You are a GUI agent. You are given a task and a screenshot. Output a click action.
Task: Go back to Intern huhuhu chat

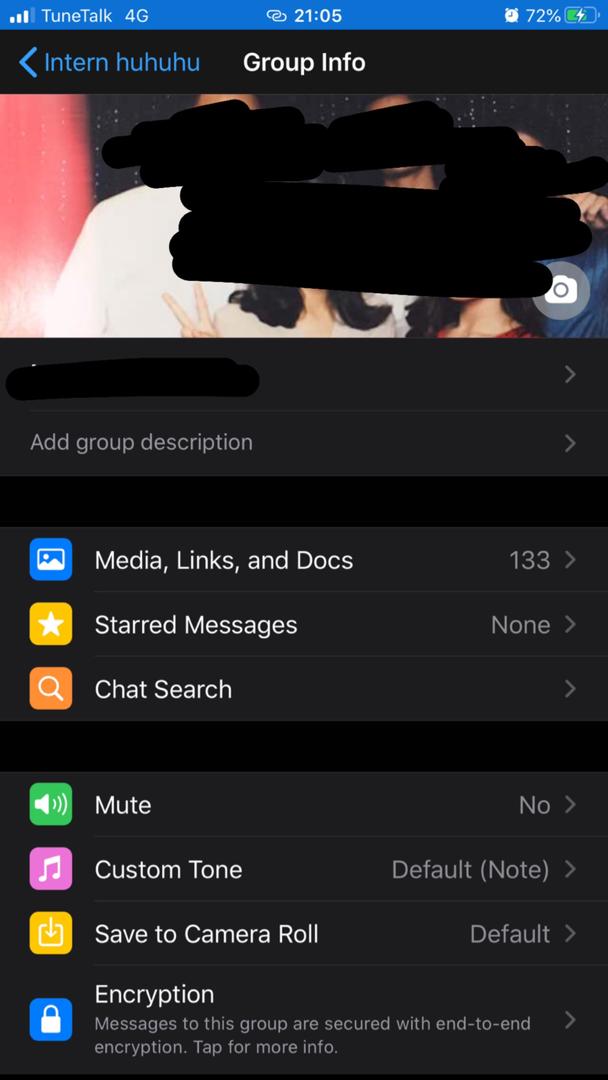[109, 63]
